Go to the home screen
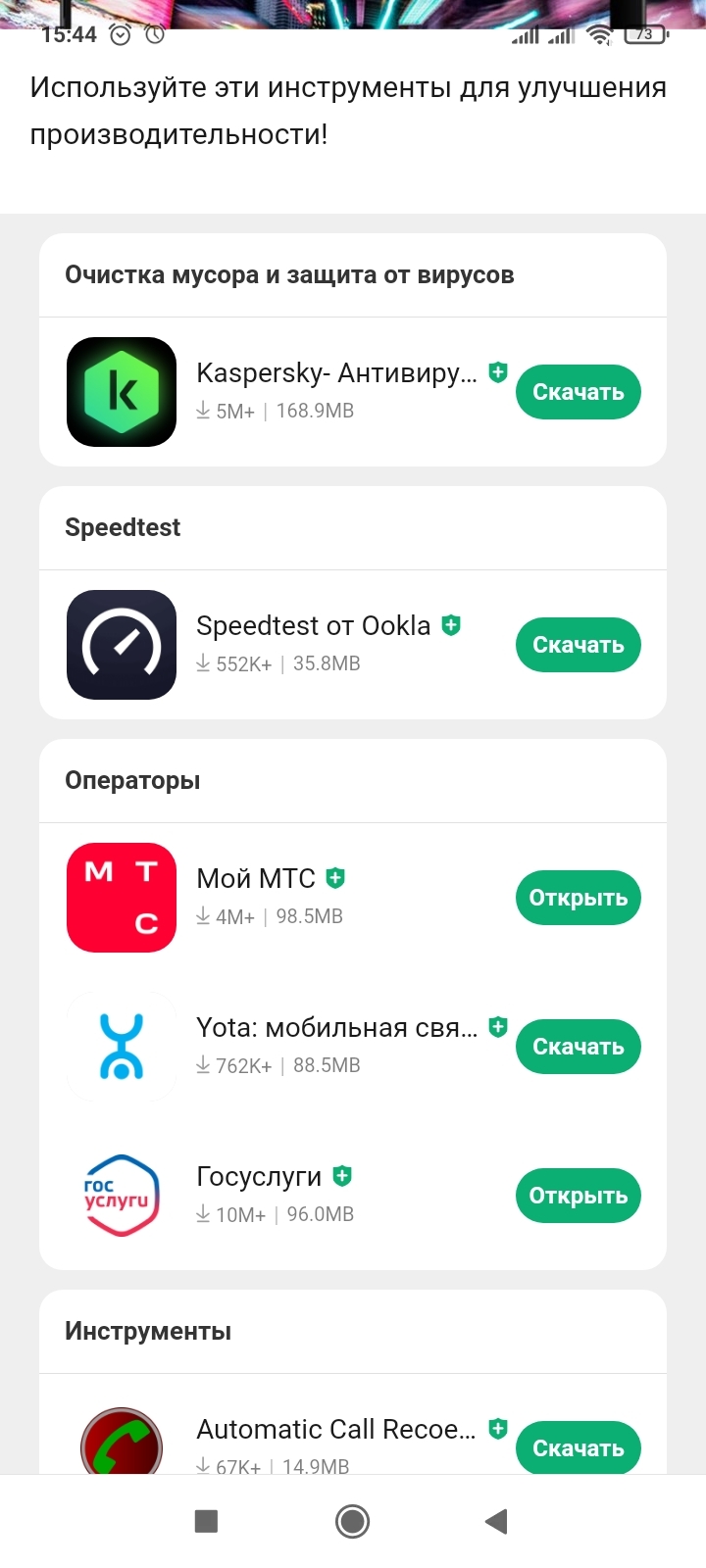Screen dimensions: 706x1568 [x=352, y=1521]
